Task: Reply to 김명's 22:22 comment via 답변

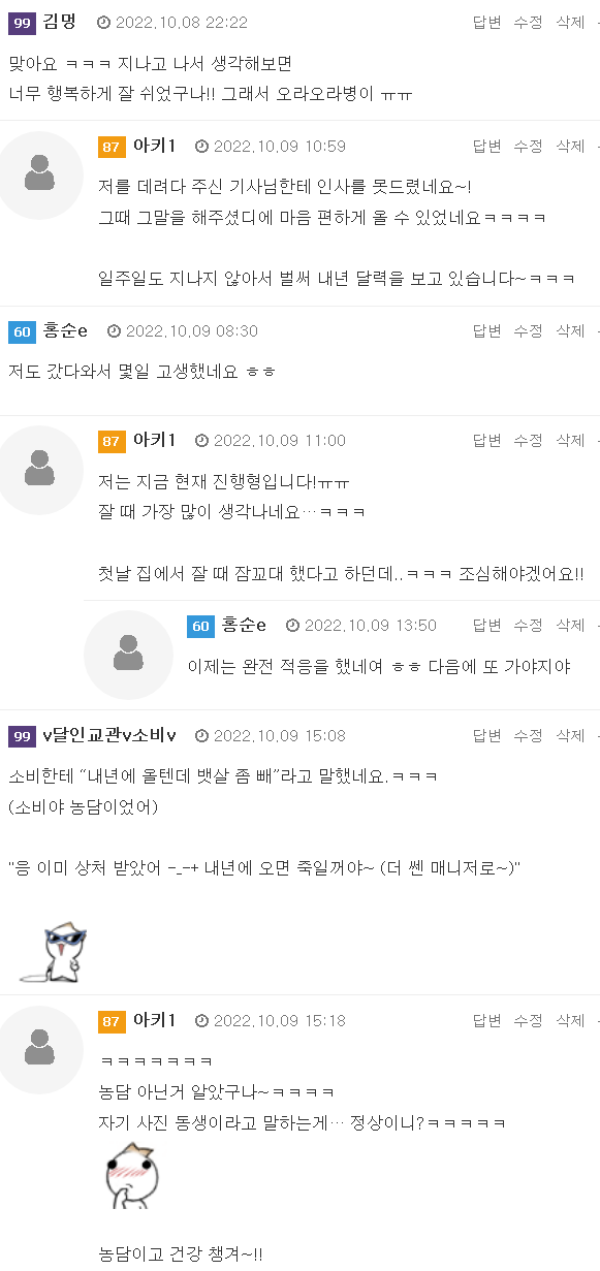Action: 487,22
